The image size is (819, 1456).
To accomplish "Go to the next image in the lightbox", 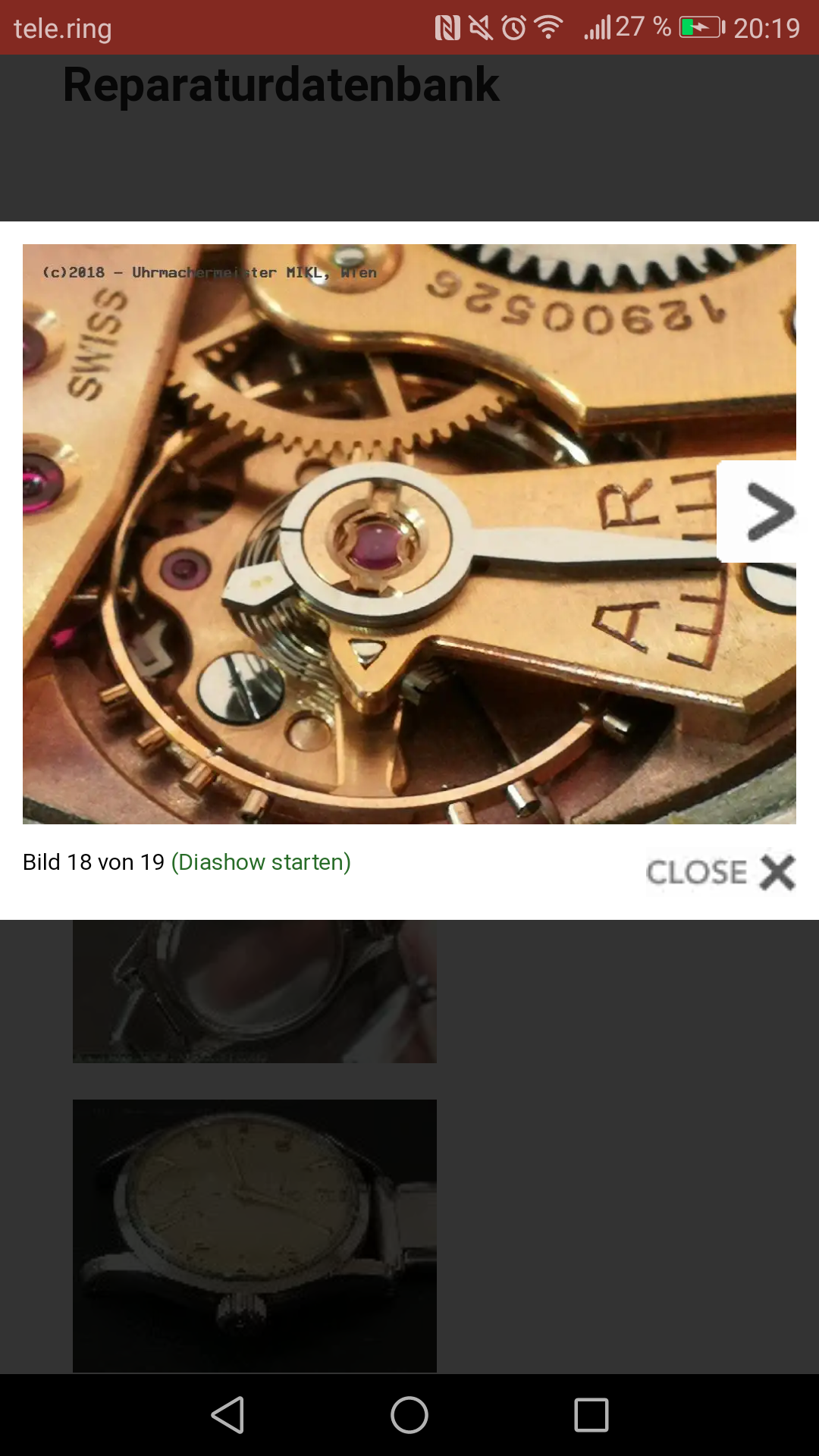I will (760, 512).
